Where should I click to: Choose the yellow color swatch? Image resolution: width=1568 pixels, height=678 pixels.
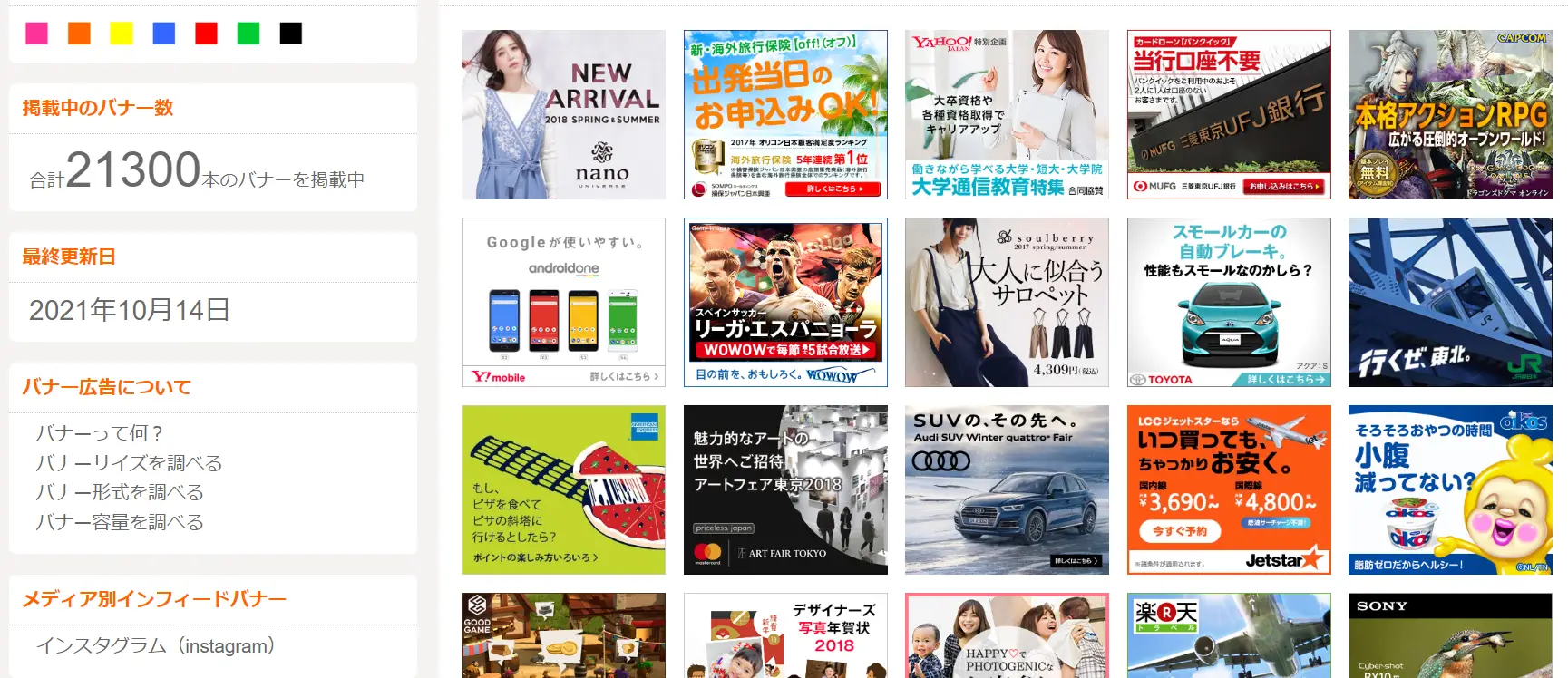click(x=122, y=34)
